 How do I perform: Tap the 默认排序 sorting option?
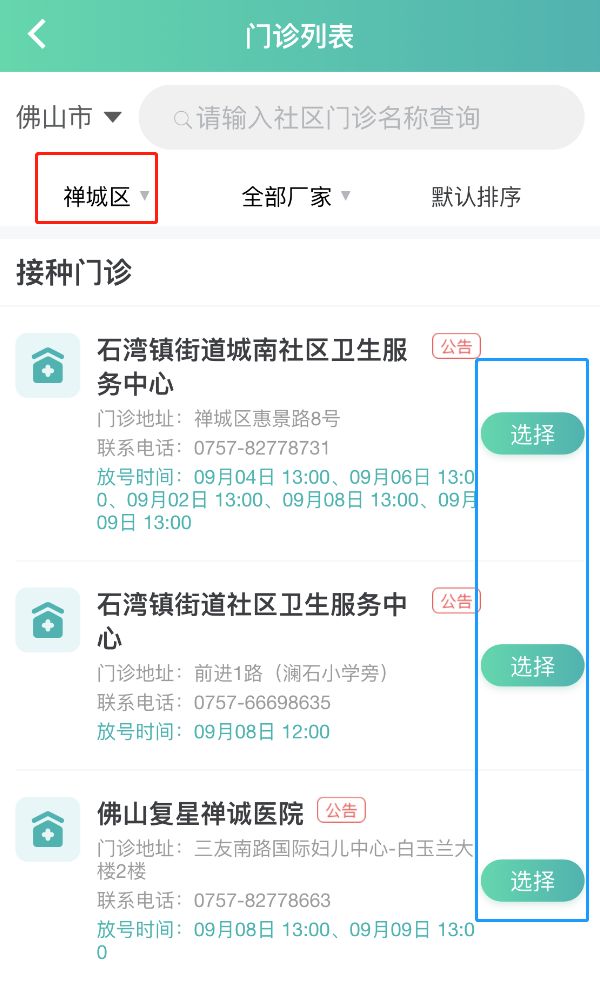tap(476, 196)
